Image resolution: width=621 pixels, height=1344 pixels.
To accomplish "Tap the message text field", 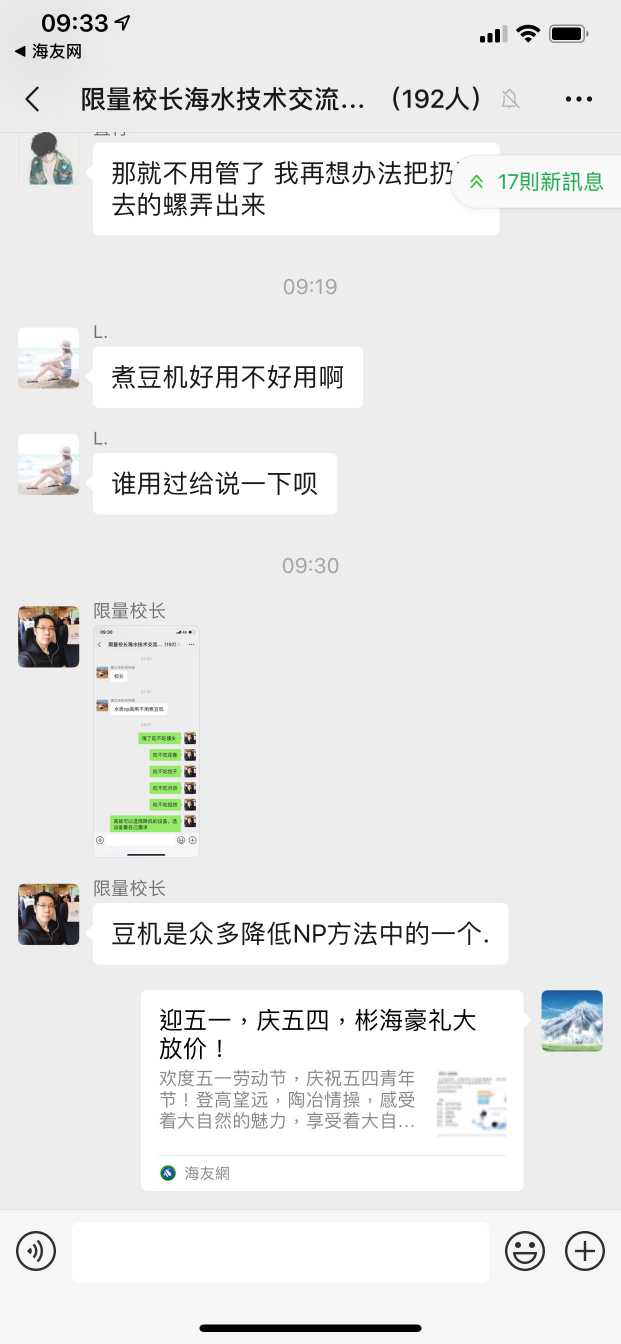I will point(280,1251).
